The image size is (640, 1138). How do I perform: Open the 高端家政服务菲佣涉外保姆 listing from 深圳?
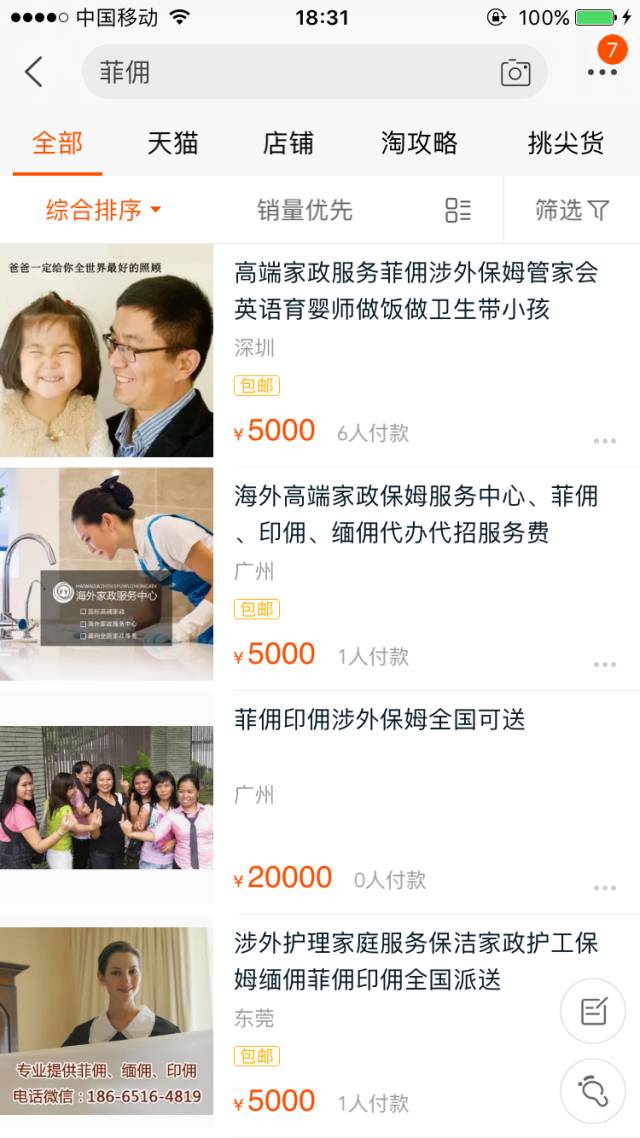click(415, 290)
